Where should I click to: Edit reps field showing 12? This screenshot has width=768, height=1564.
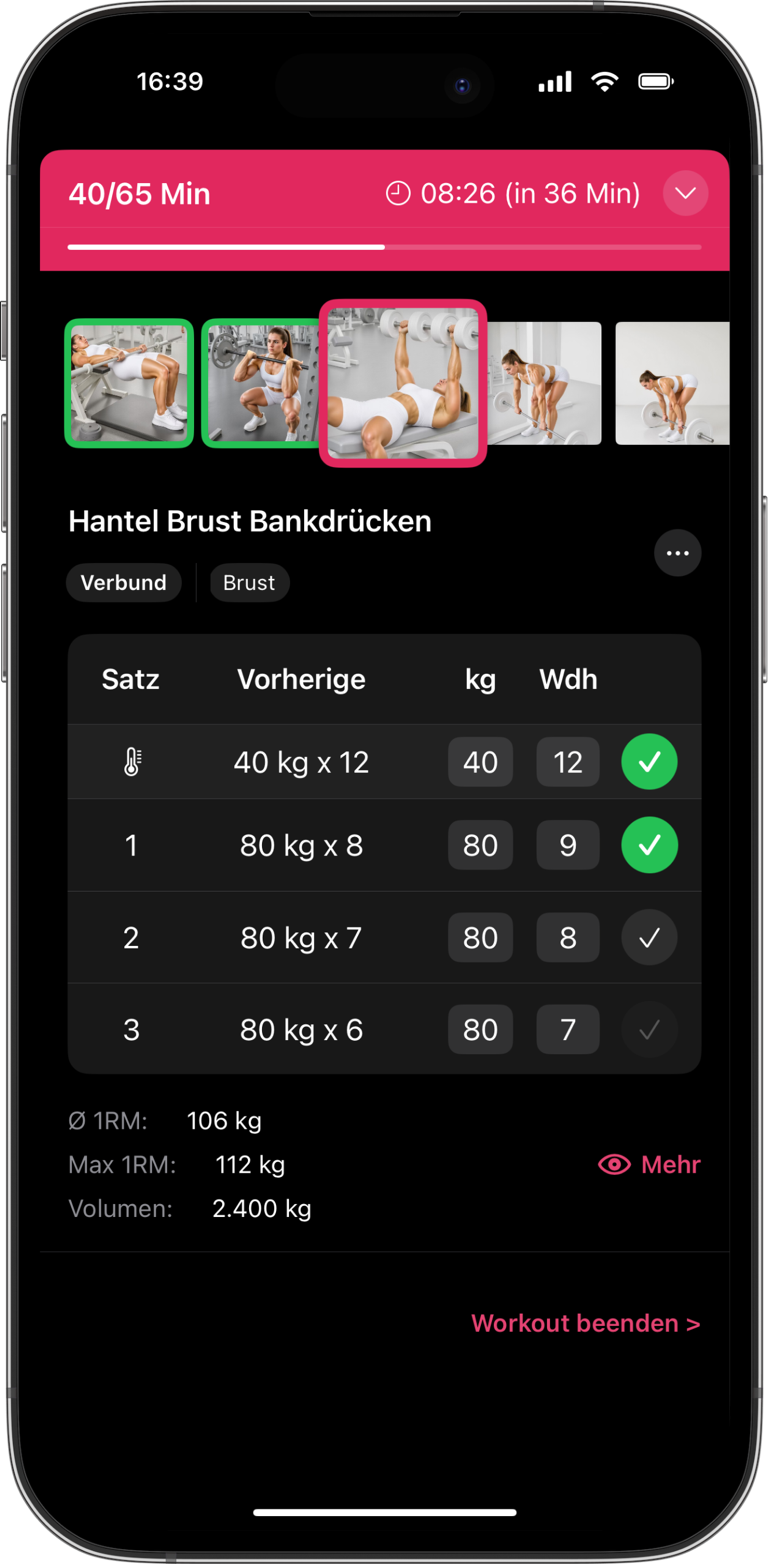(x=568, y=762)
